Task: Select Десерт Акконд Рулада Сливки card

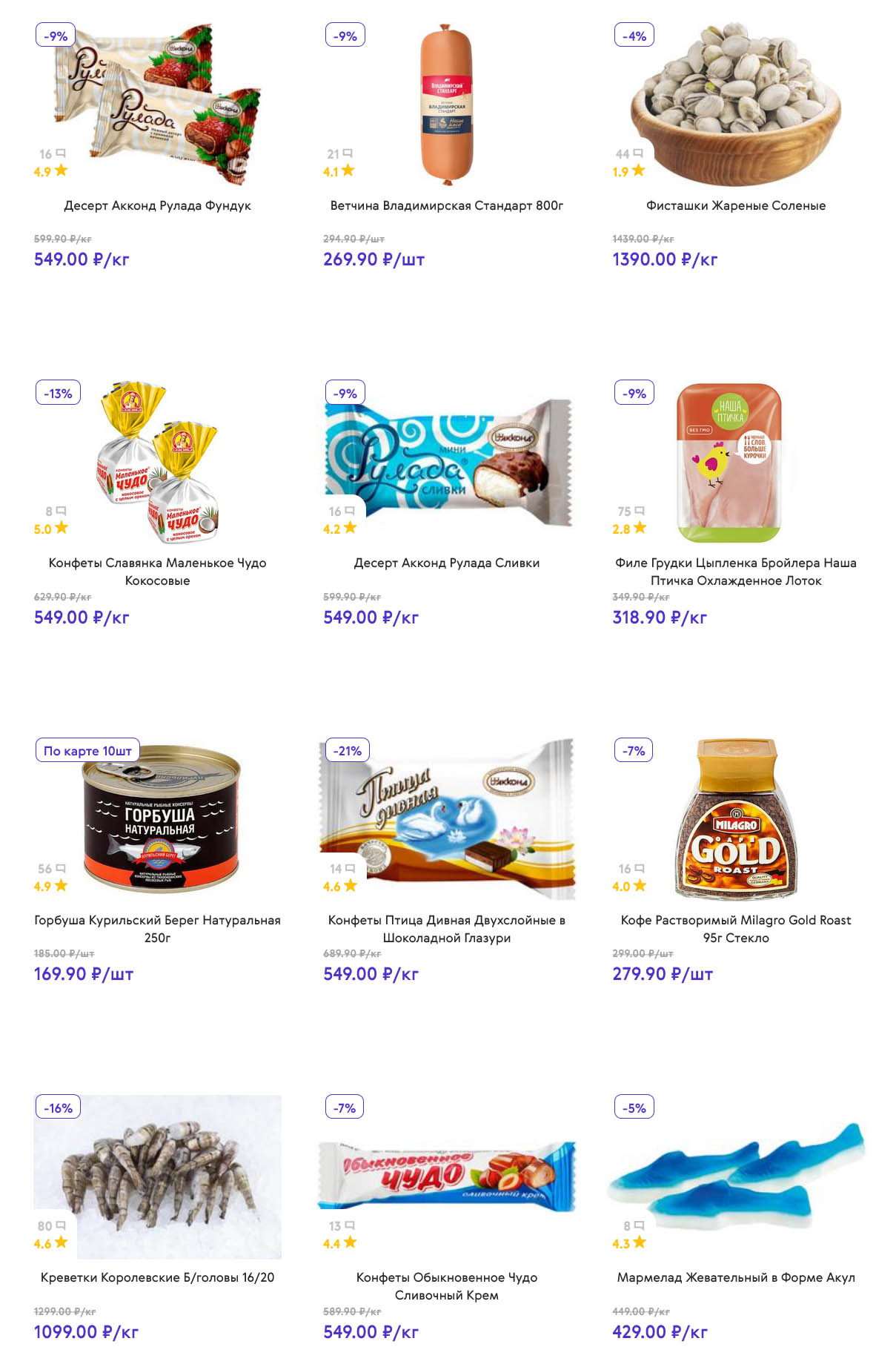Action: point(446,563)
